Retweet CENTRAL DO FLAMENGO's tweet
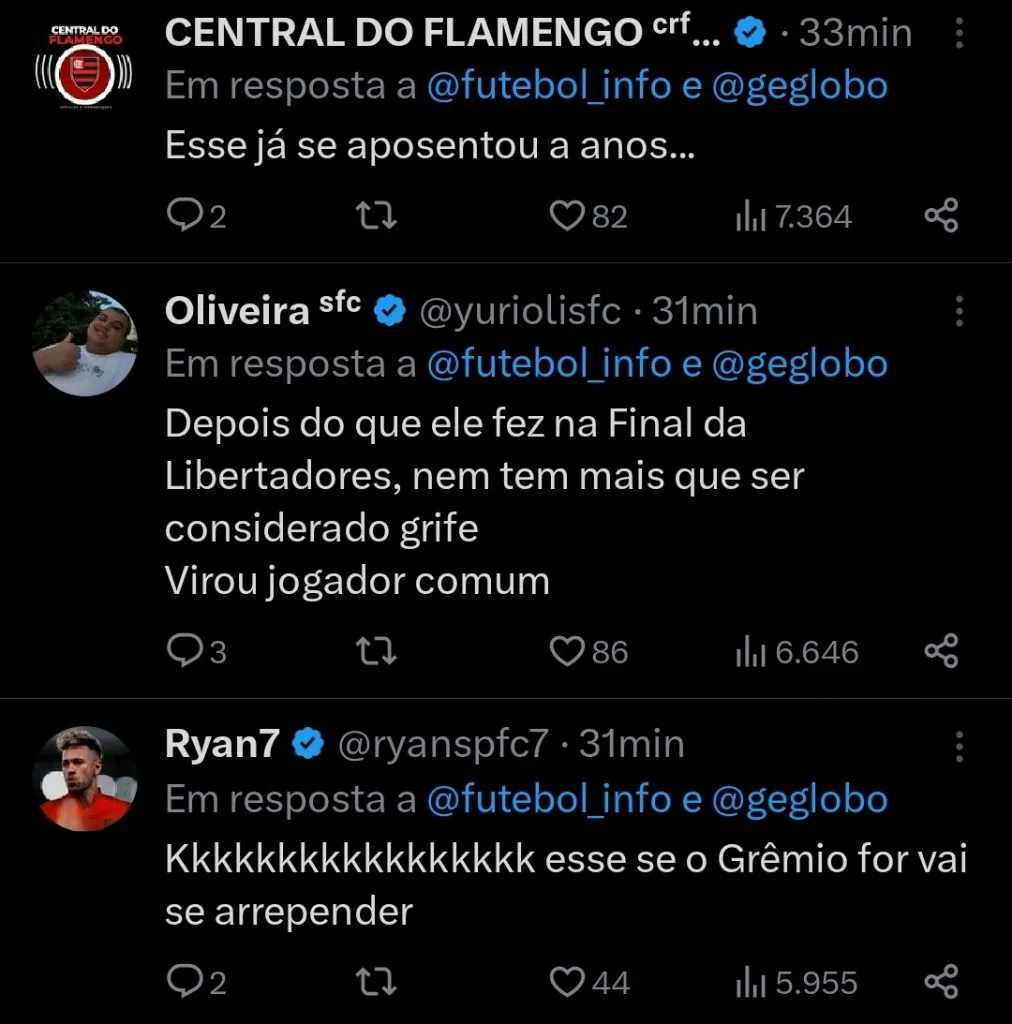 375,215
